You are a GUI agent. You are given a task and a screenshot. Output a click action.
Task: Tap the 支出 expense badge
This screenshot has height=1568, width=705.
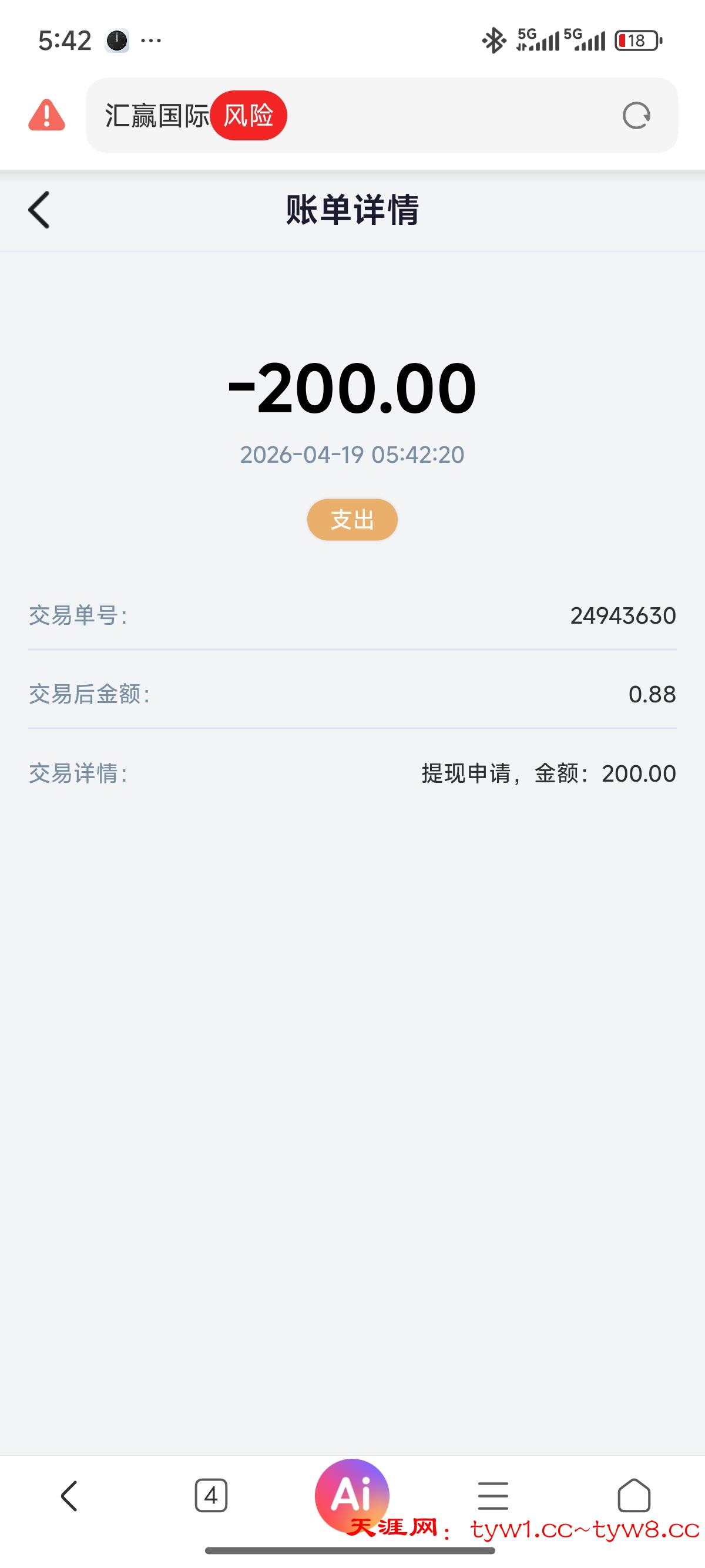pyautogui.click(x=352, y=519)
